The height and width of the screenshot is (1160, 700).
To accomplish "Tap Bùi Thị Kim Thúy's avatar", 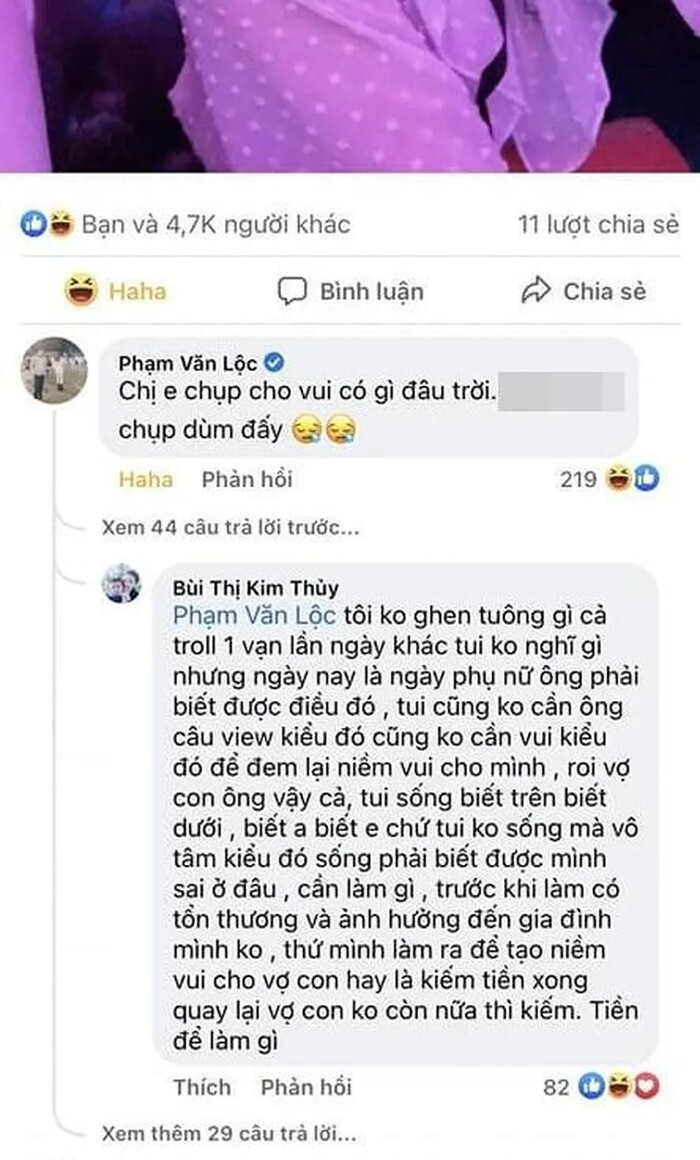I will click(122, 583).
